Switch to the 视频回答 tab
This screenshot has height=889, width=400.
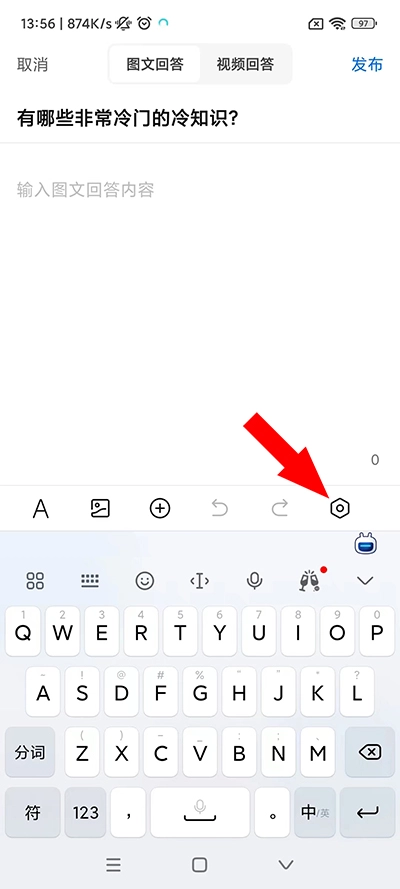pos(245,64)
